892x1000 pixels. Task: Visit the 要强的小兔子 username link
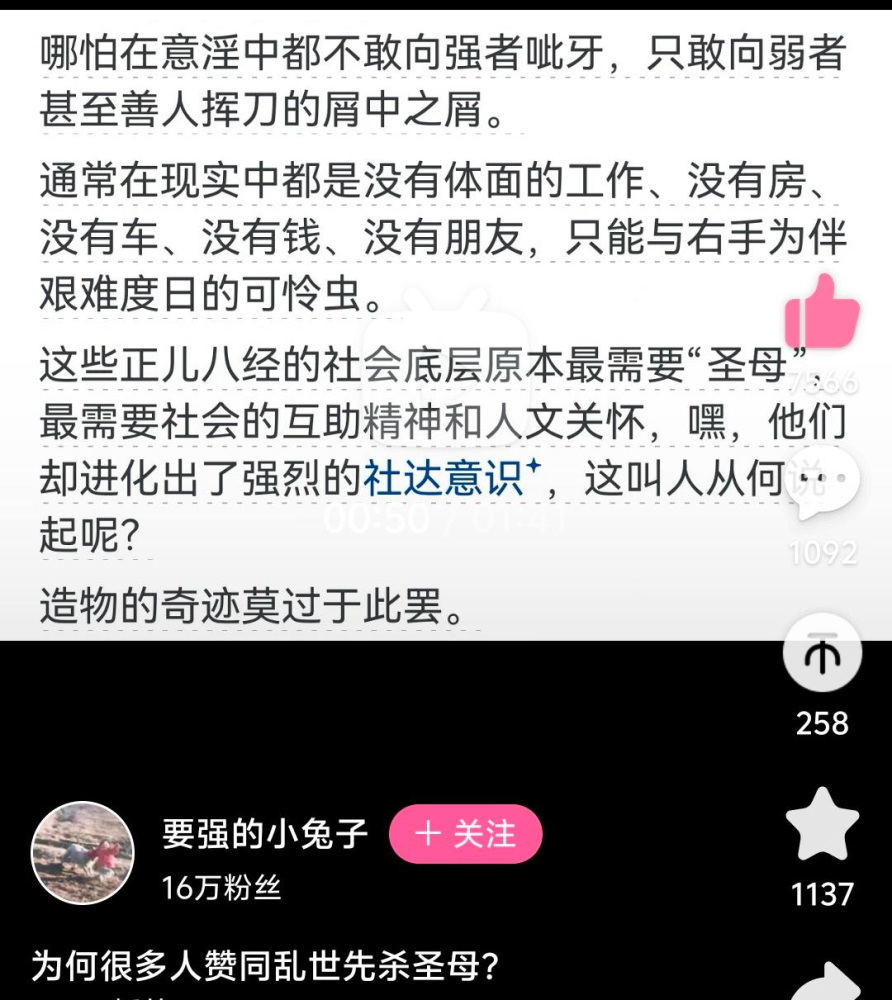click(266, 834)
